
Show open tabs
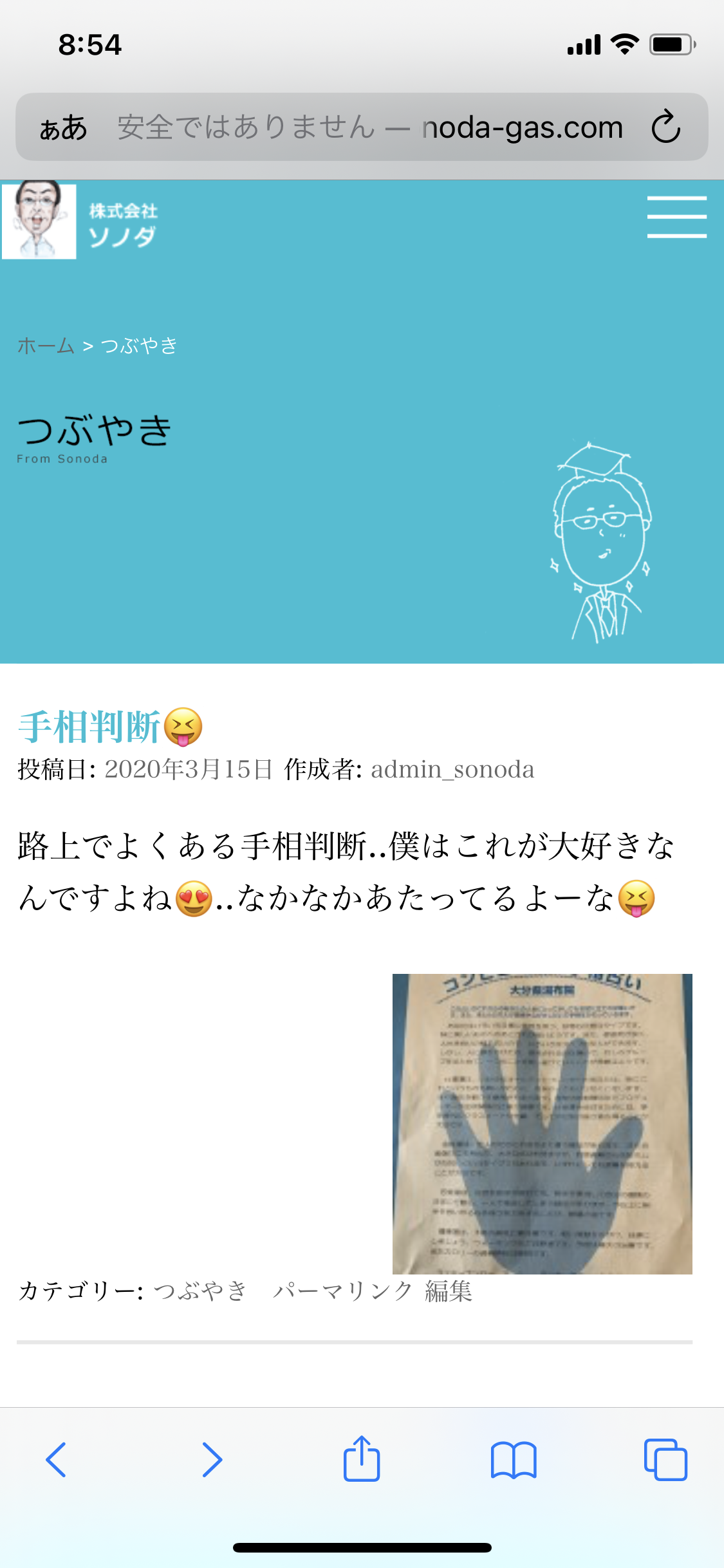pyautogui.click(x=665, y=1459)
